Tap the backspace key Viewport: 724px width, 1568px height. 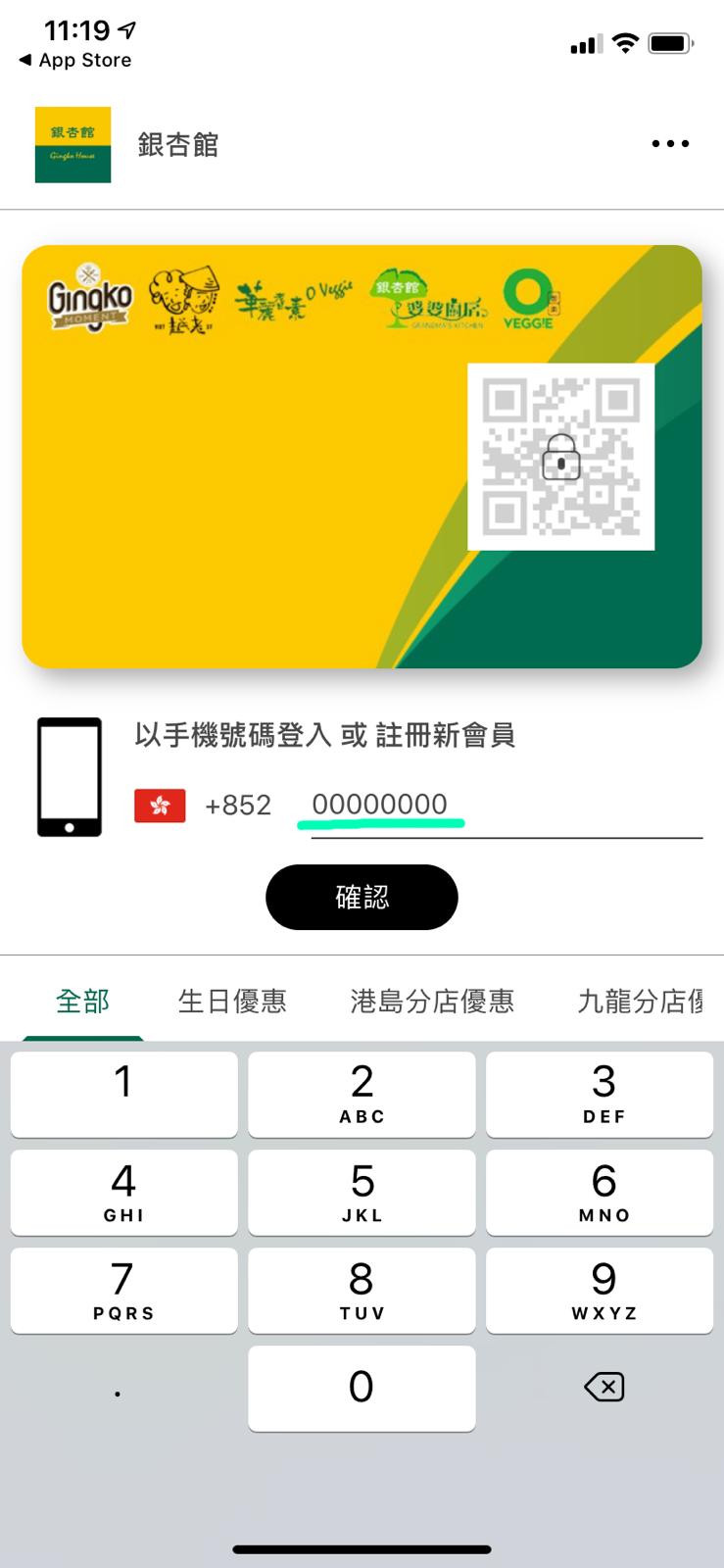(603, 1387)
